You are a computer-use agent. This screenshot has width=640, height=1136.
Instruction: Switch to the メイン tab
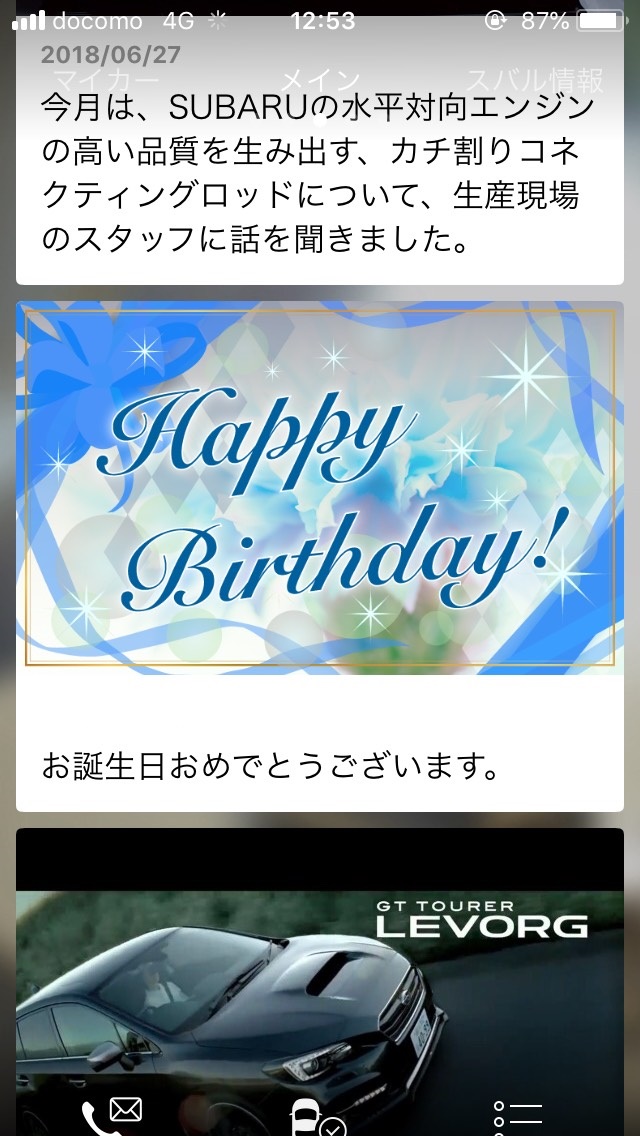click(x=320, y=80)
